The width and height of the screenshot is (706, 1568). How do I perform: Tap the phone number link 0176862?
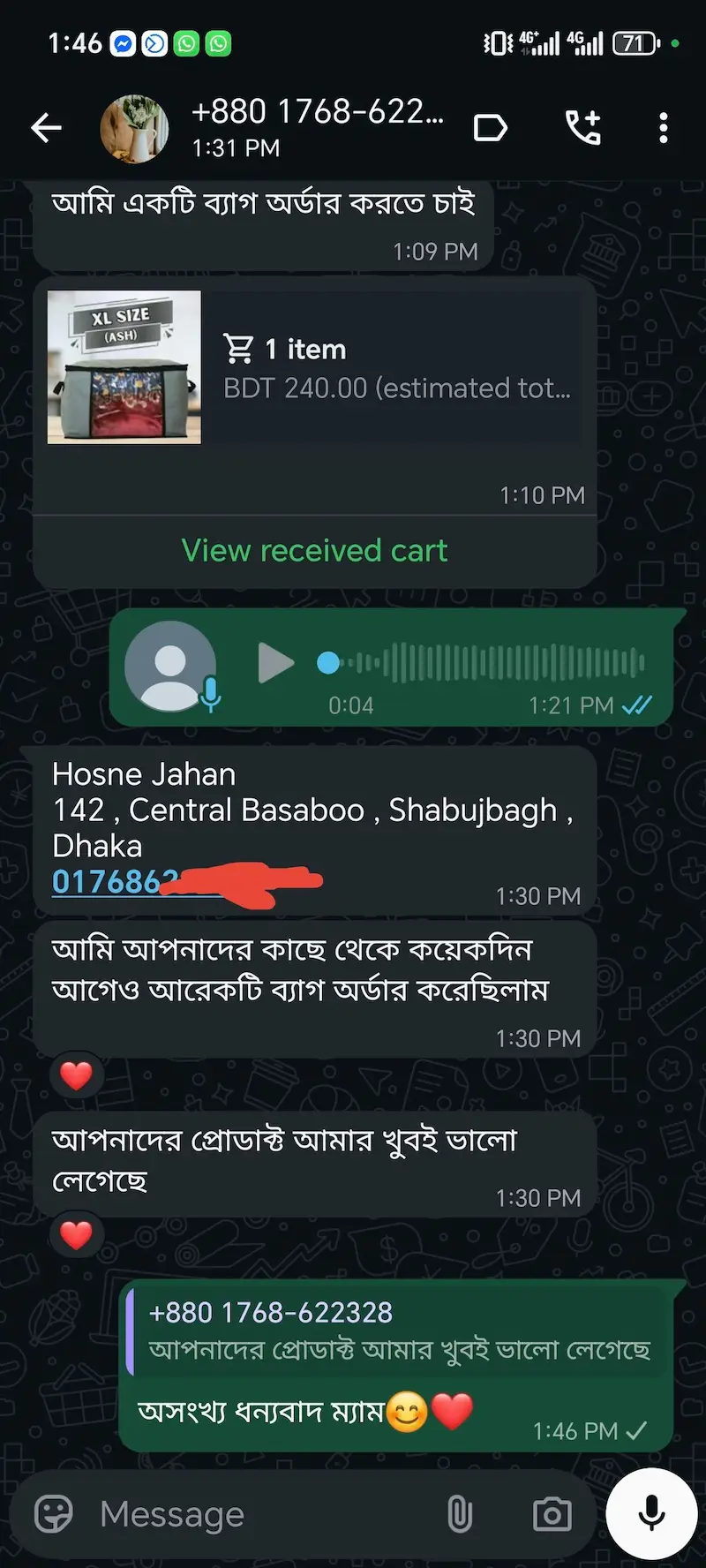115,881
